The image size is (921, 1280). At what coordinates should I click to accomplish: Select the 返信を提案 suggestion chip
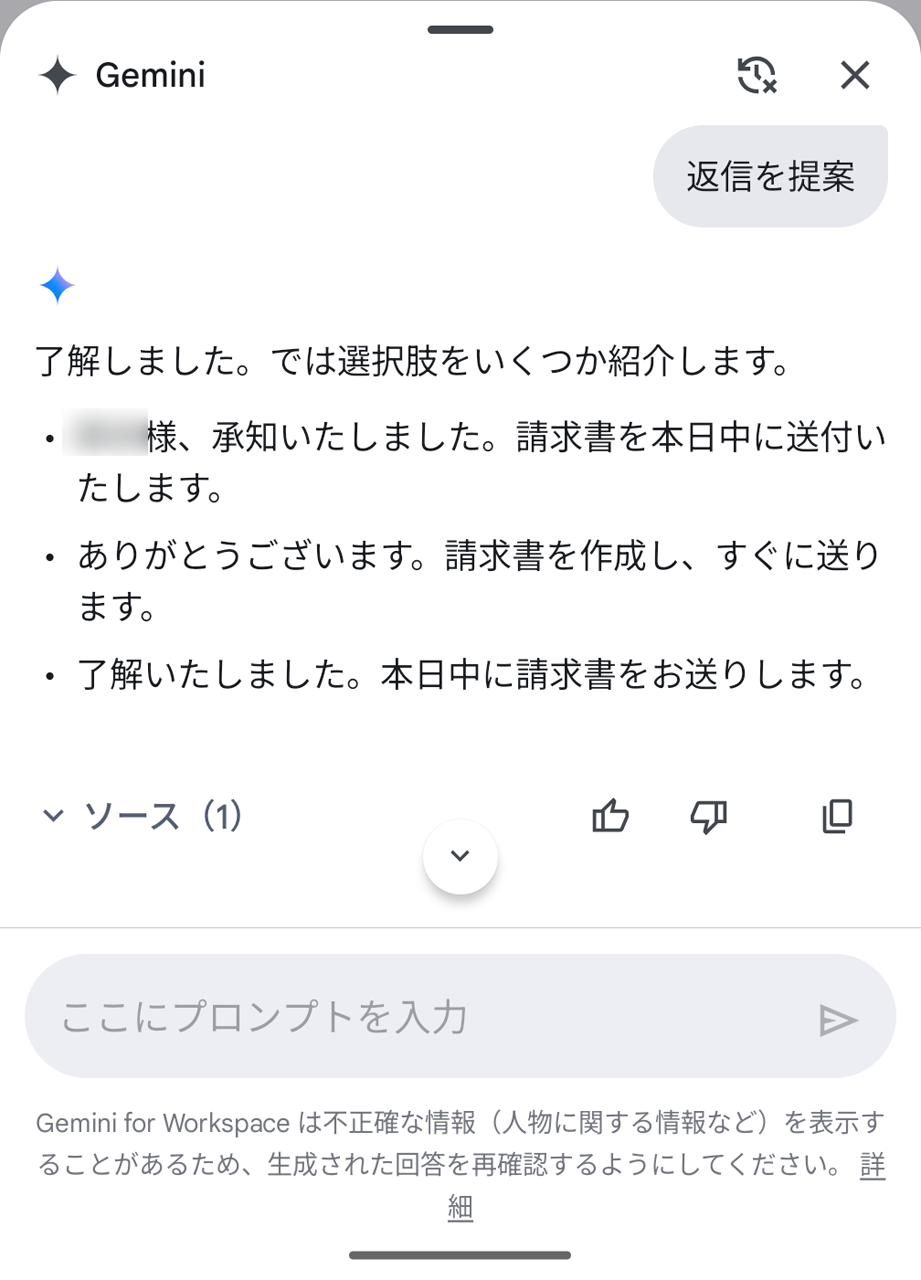click(x=770, y=175)
